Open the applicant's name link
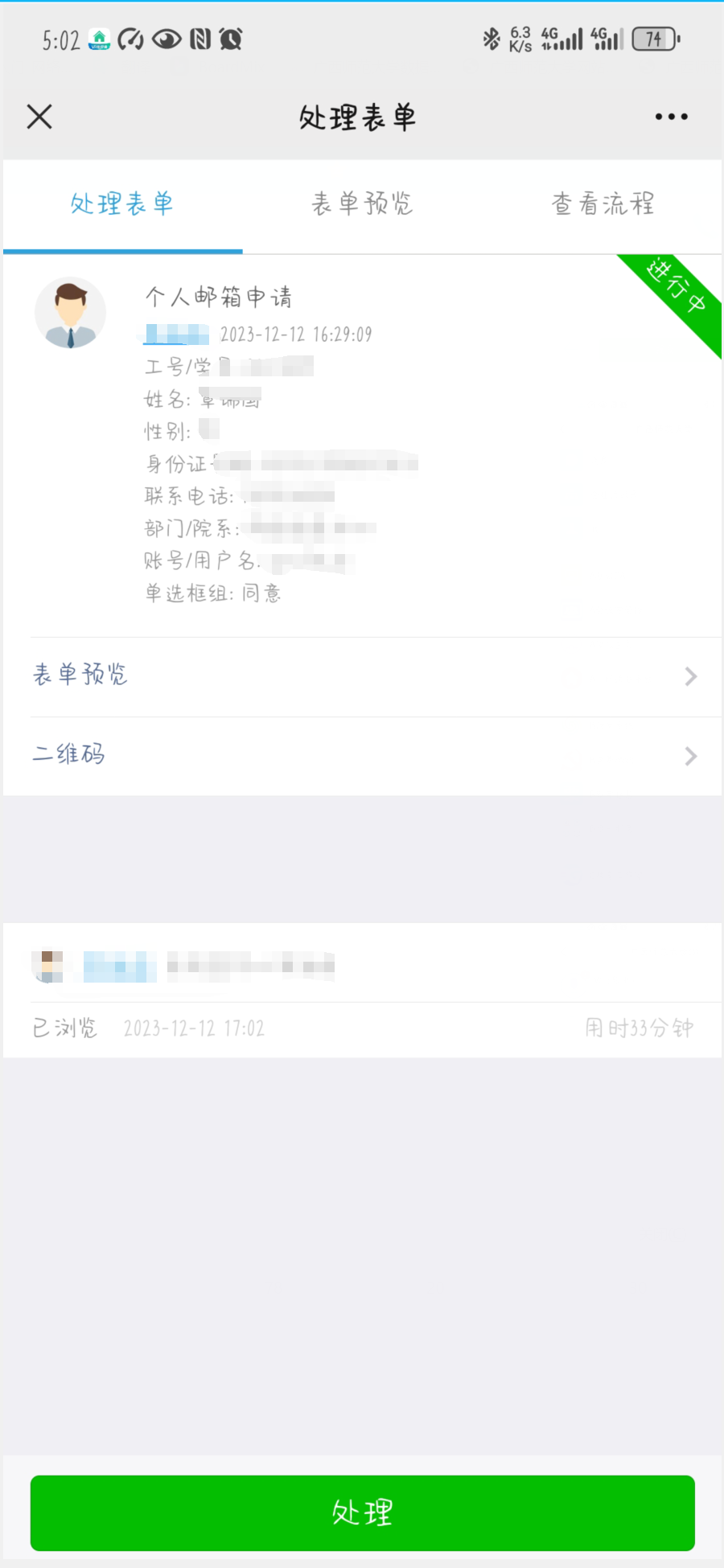The width and height of the screenshot is (724, 1568). 176,335
